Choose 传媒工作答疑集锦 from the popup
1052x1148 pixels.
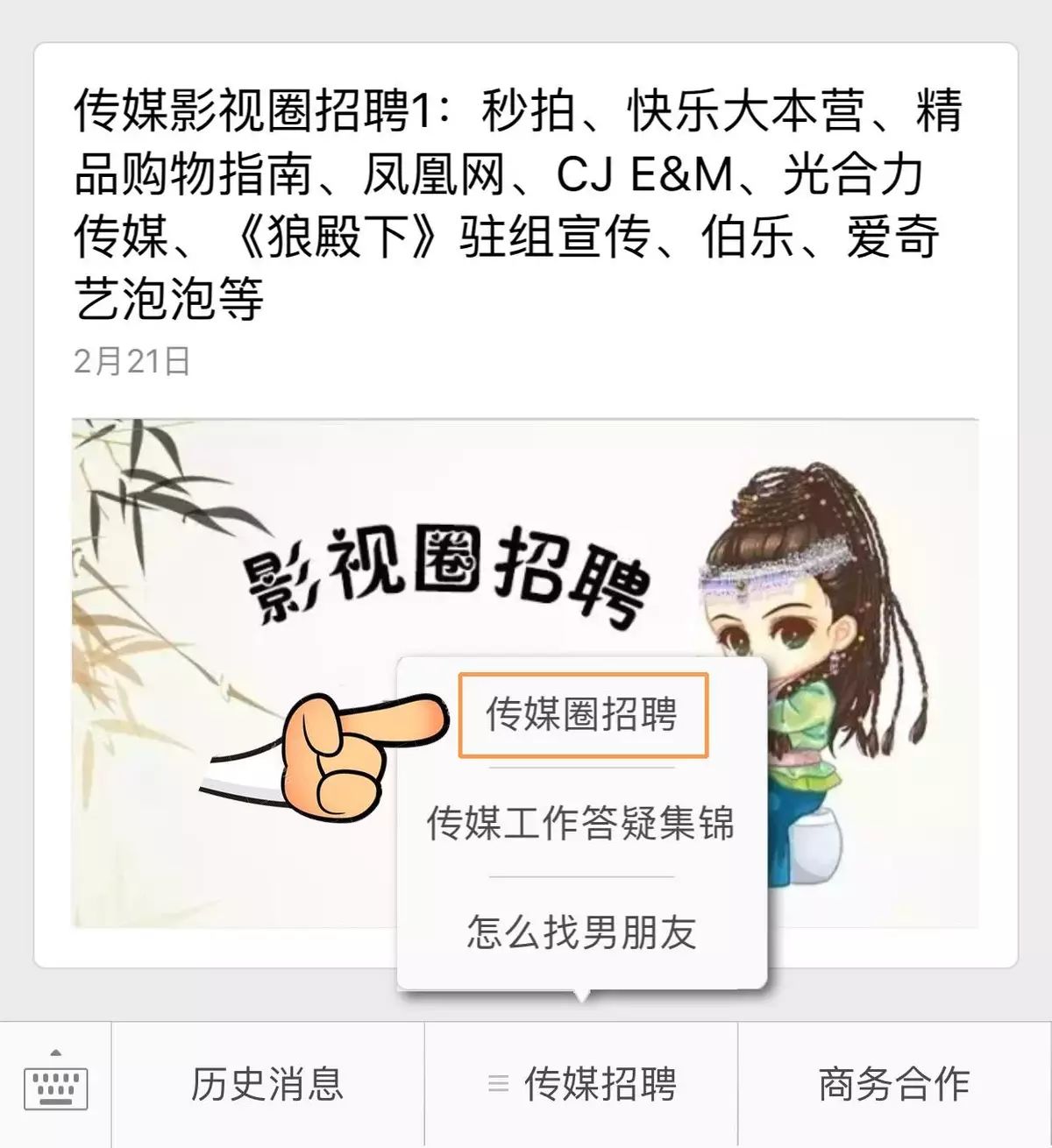(x=581, y=824)
